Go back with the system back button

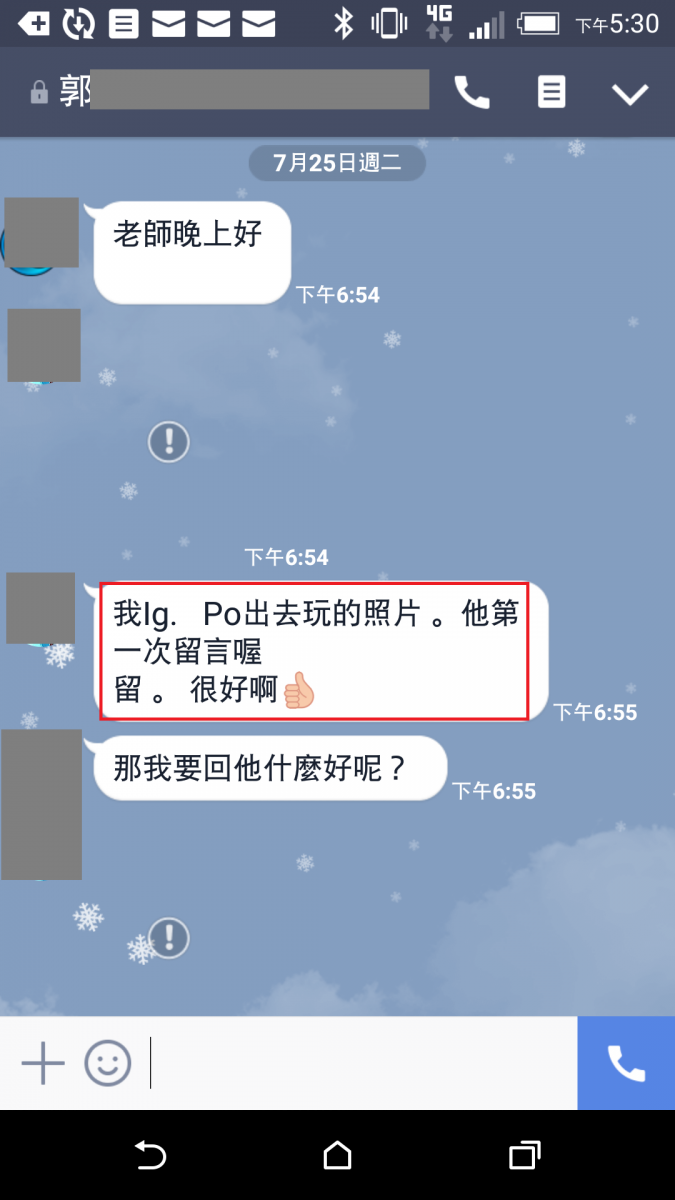[x=150, y=1156]
